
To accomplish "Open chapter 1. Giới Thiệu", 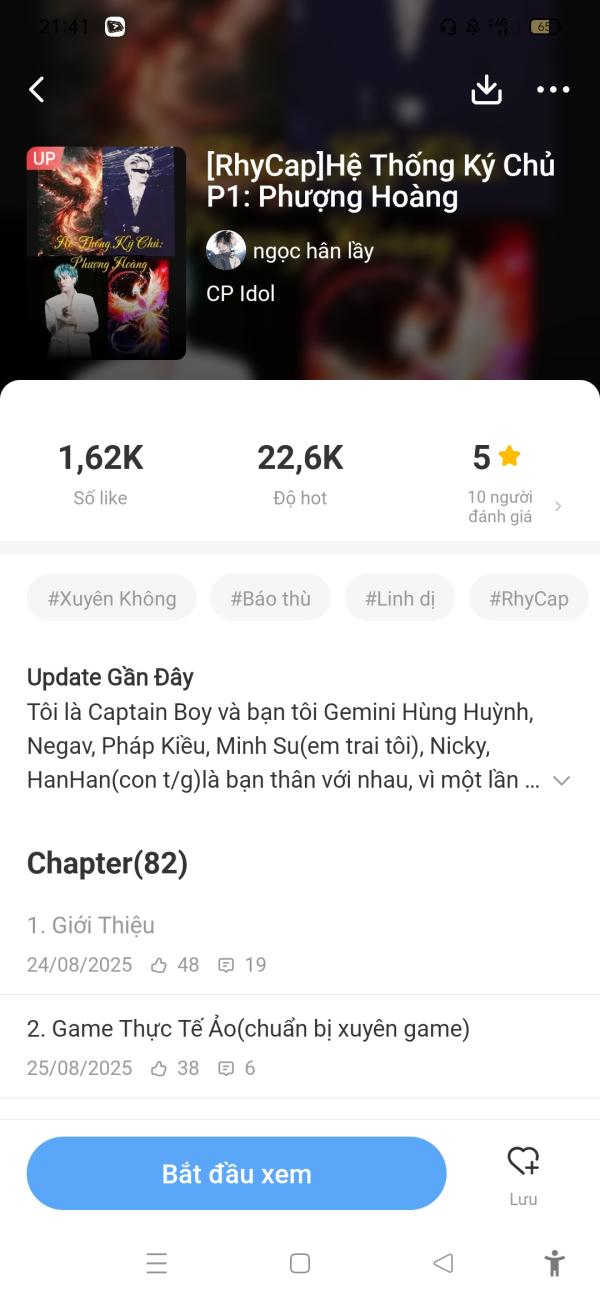I will click(91, 925).
